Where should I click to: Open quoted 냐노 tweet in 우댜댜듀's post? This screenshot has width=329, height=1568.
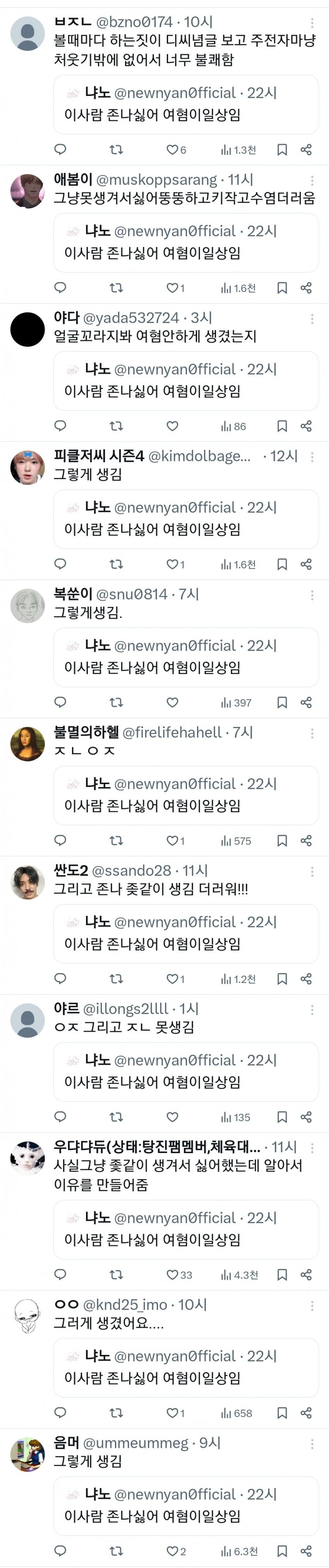(186, 1229)
